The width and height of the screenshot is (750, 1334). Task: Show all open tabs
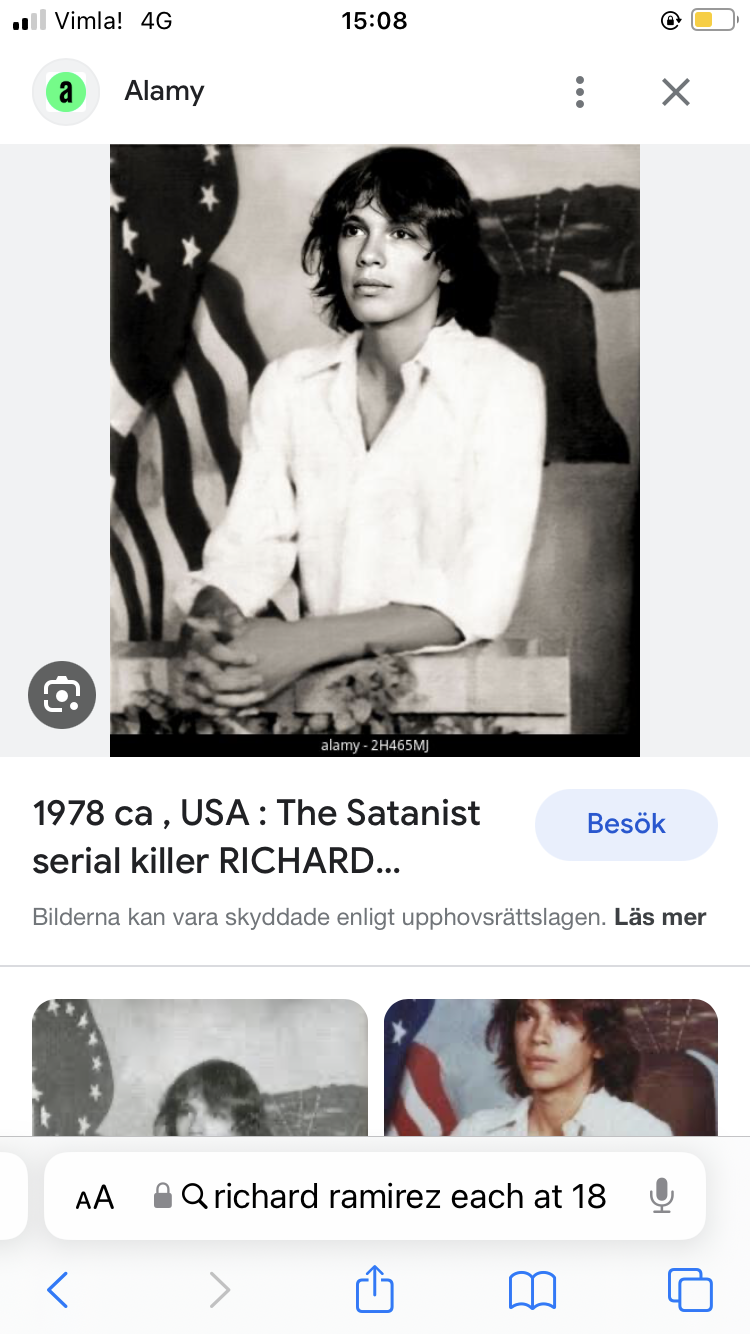point(690,1290)
